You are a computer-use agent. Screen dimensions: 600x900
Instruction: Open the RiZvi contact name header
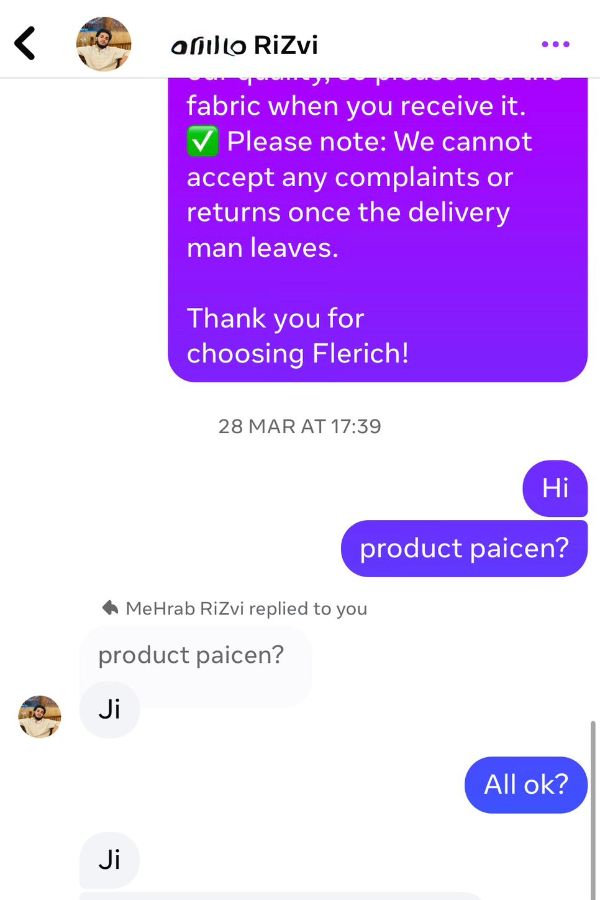pos(245,45)
